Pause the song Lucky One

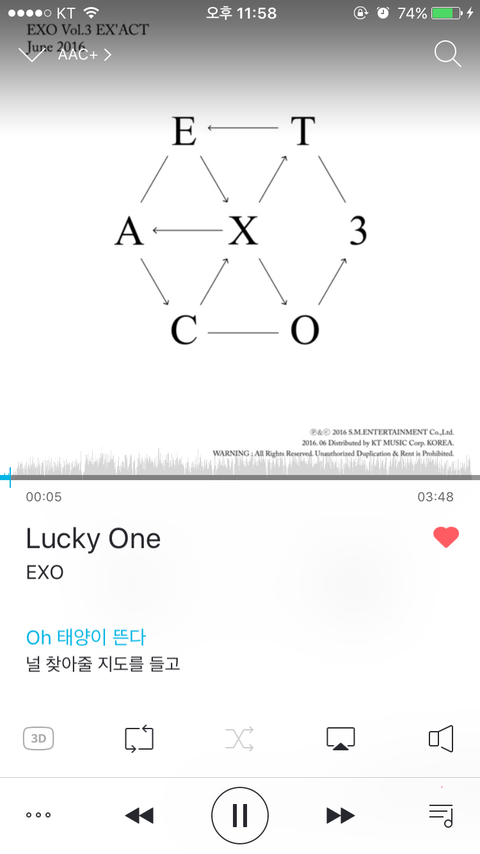(240, 815)
